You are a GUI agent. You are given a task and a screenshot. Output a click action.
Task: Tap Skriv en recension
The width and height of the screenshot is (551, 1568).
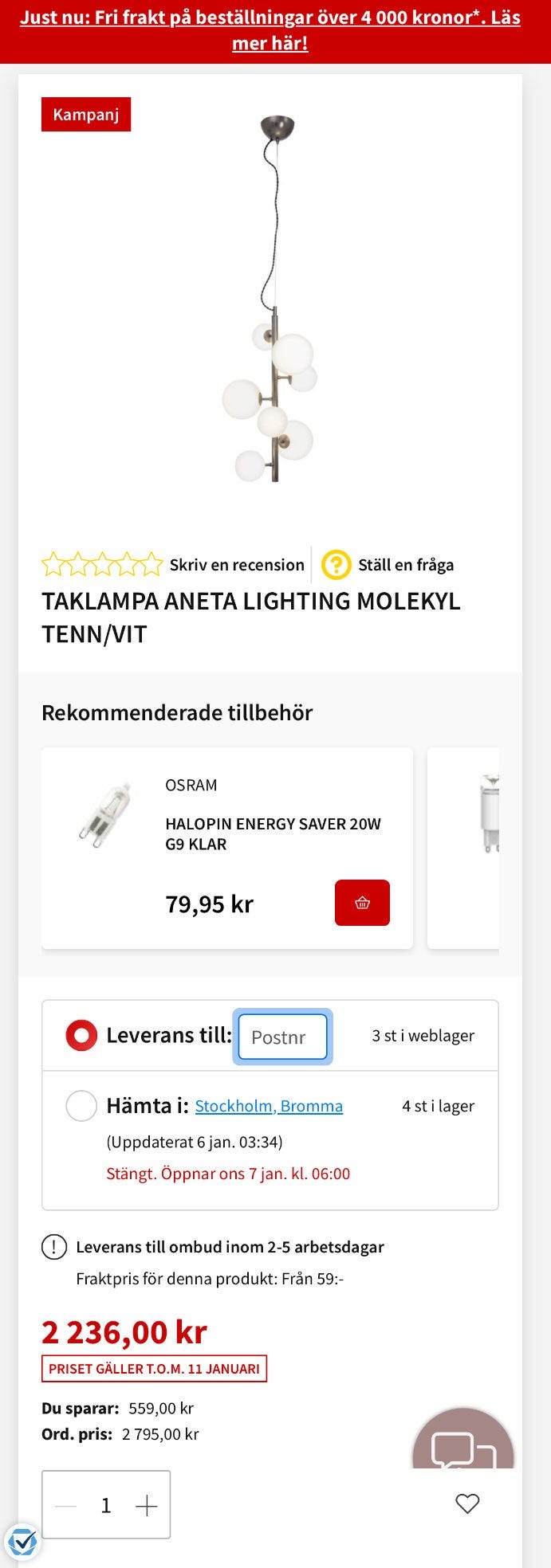tap(237, 565)
